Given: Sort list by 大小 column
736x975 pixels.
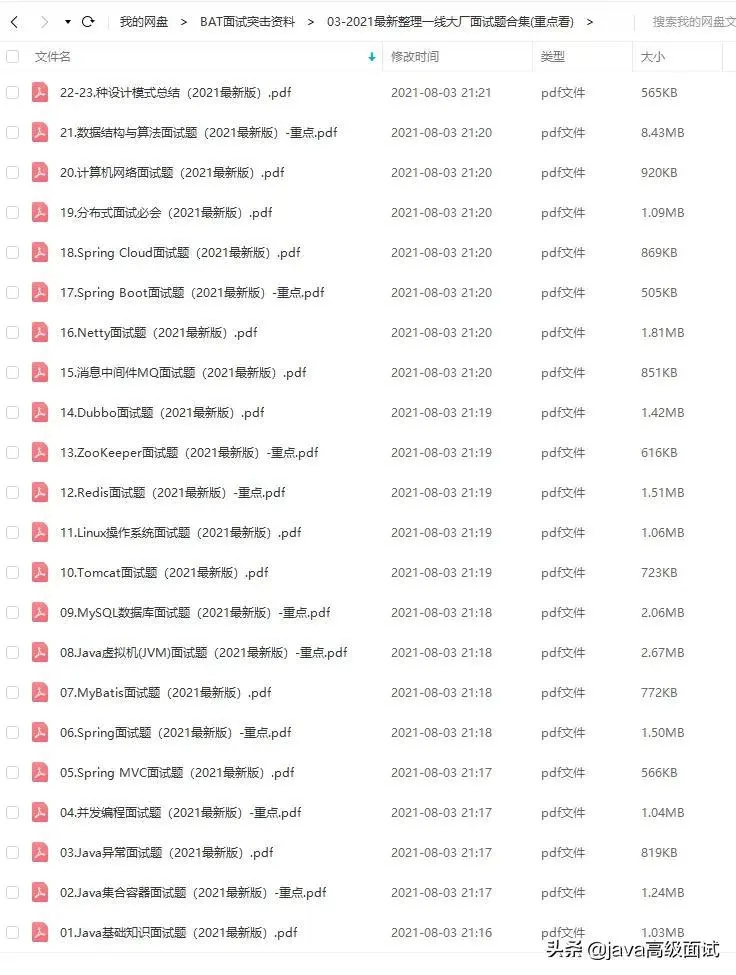Looking at the screenshot, I should click(x=652, y=57).
